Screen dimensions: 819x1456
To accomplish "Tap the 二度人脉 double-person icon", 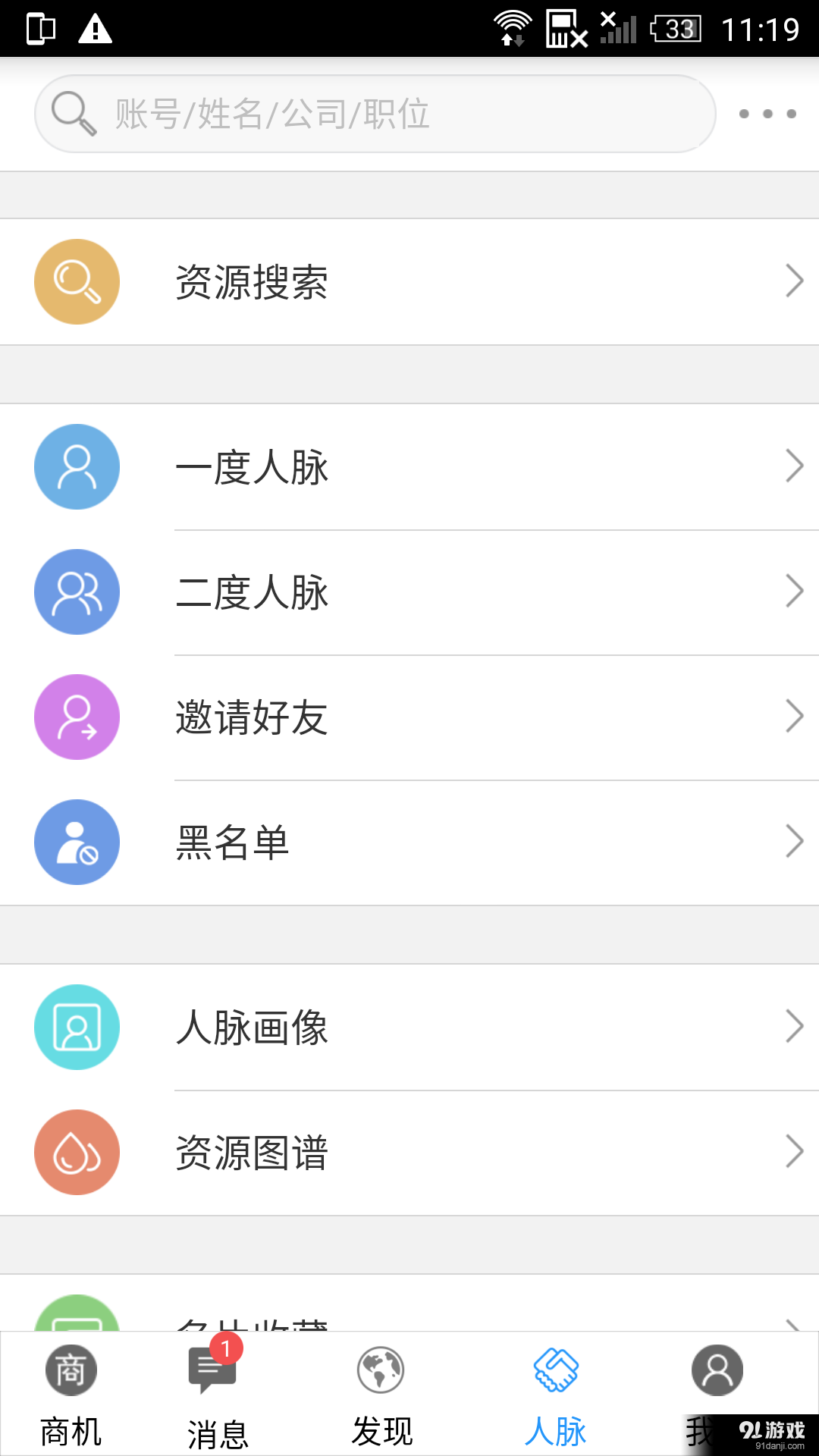I will [76, 591].
